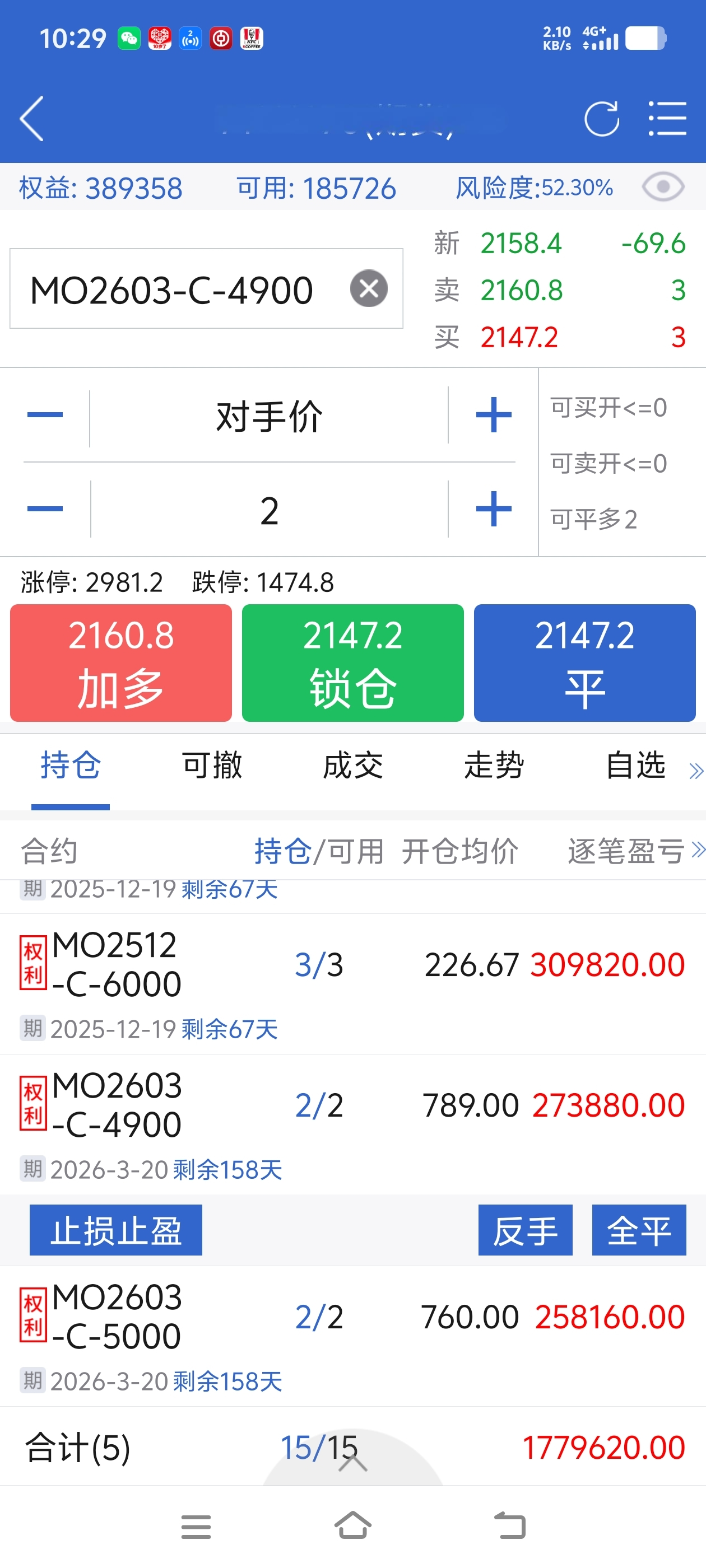
Task: Clear the MO2603-C-4900 contract field
Action: point(369,288)
